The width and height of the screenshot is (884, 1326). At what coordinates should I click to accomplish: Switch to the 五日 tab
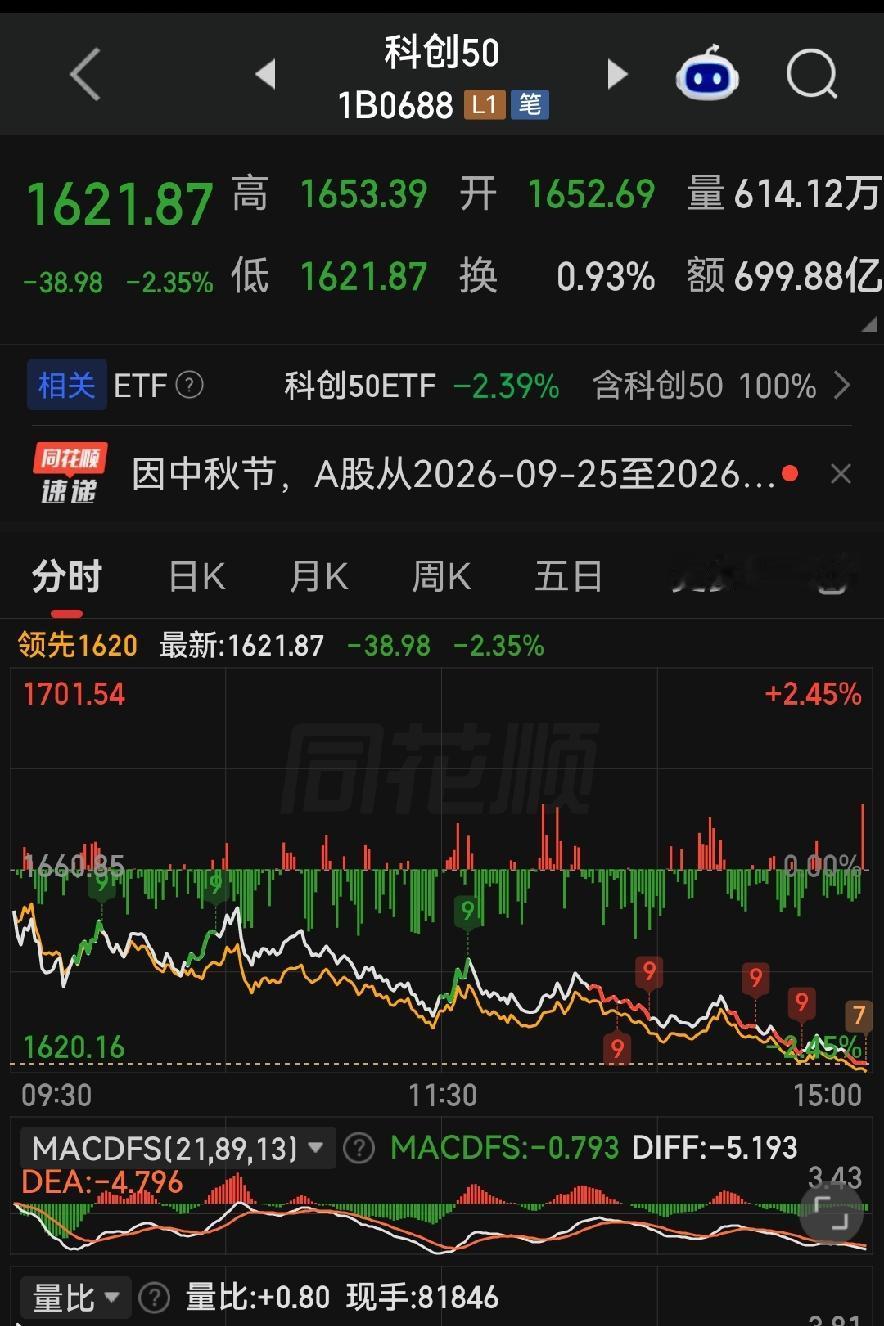click(568, 577)
